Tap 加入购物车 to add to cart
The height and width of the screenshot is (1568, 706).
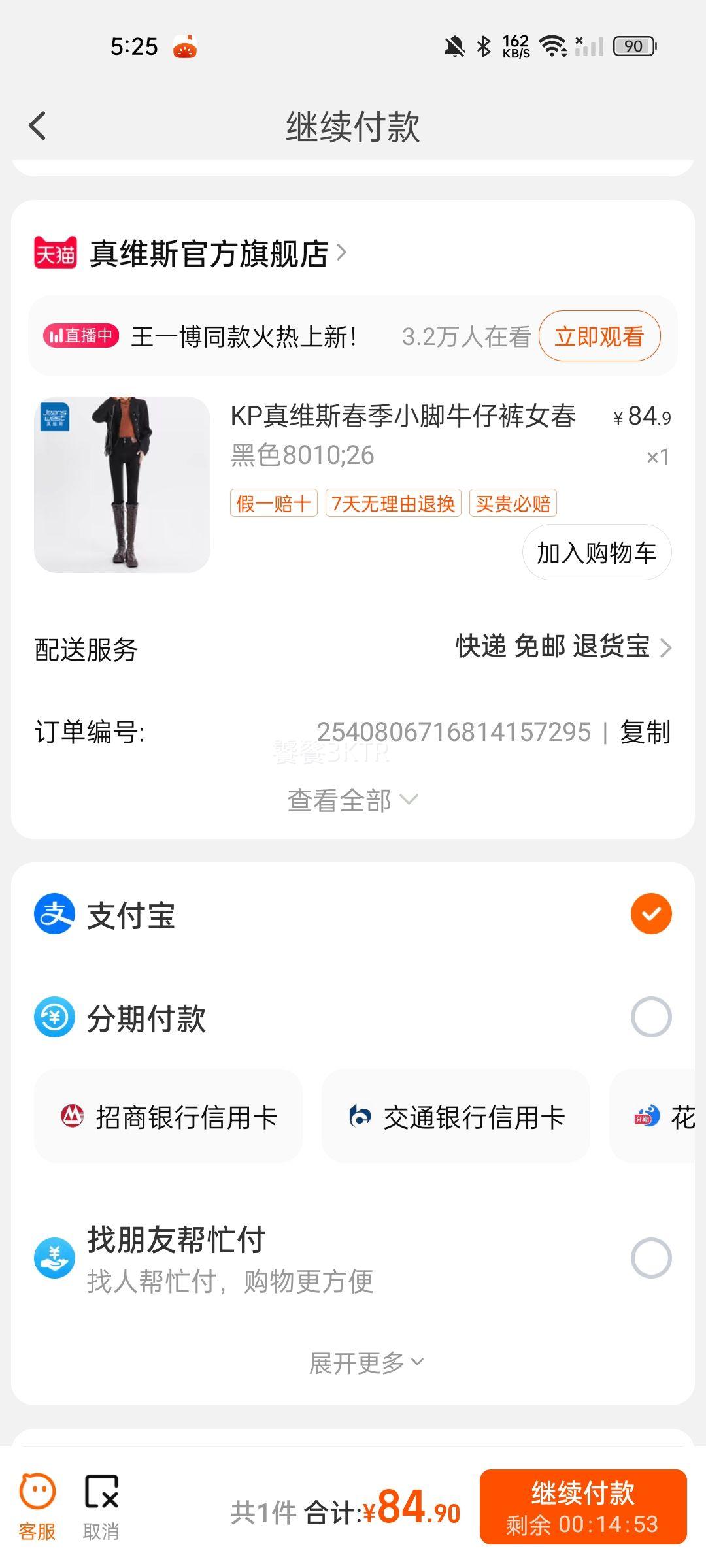(596, 553)
